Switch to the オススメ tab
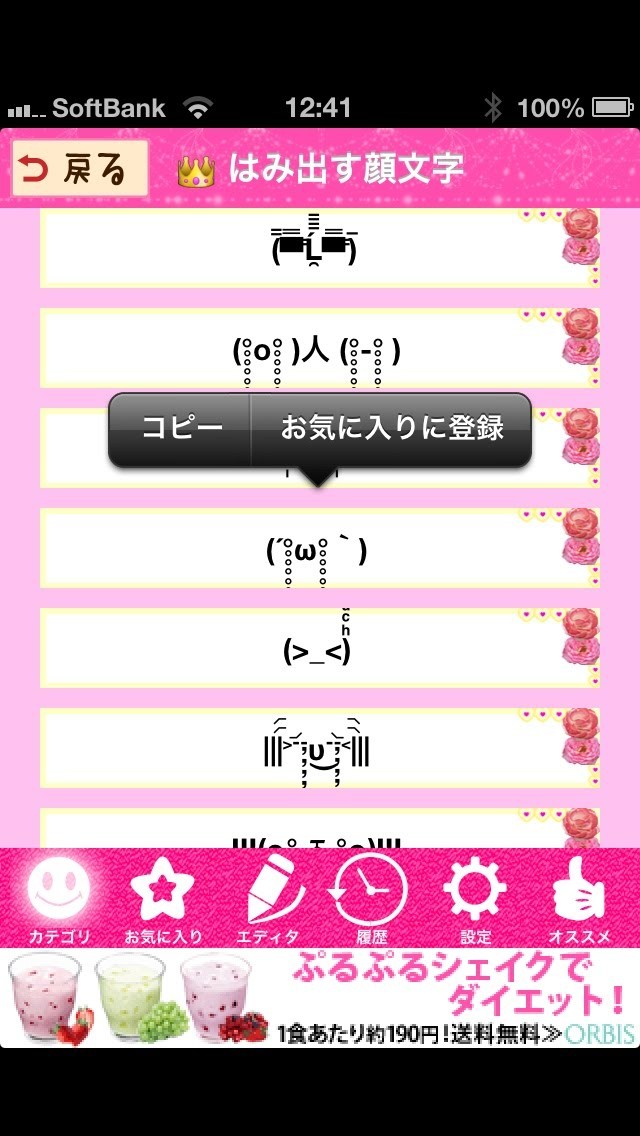Image resolution: width=640 pixels, height=1136 pixels. click(x=581, y=898)
